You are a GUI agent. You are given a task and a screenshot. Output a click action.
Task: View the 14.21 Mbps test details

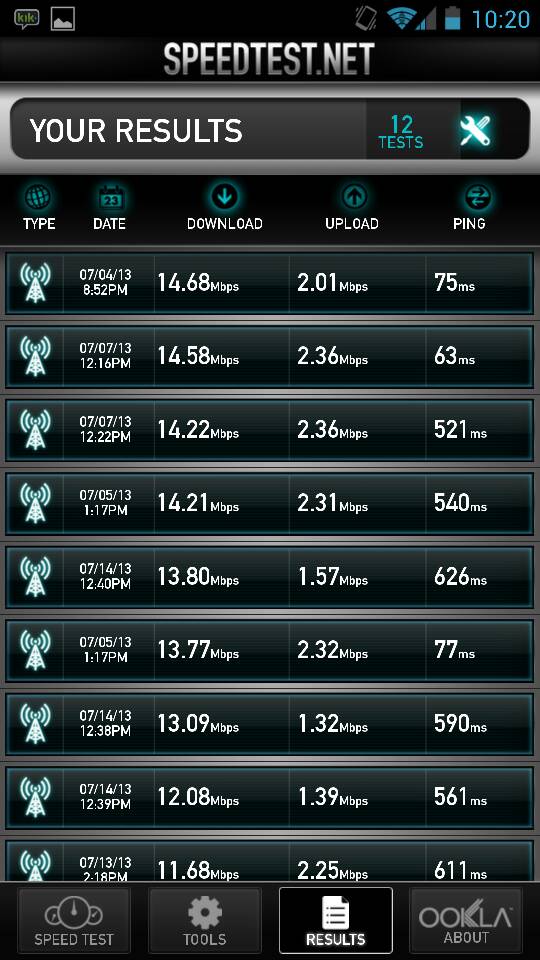[x=269, y=503]
